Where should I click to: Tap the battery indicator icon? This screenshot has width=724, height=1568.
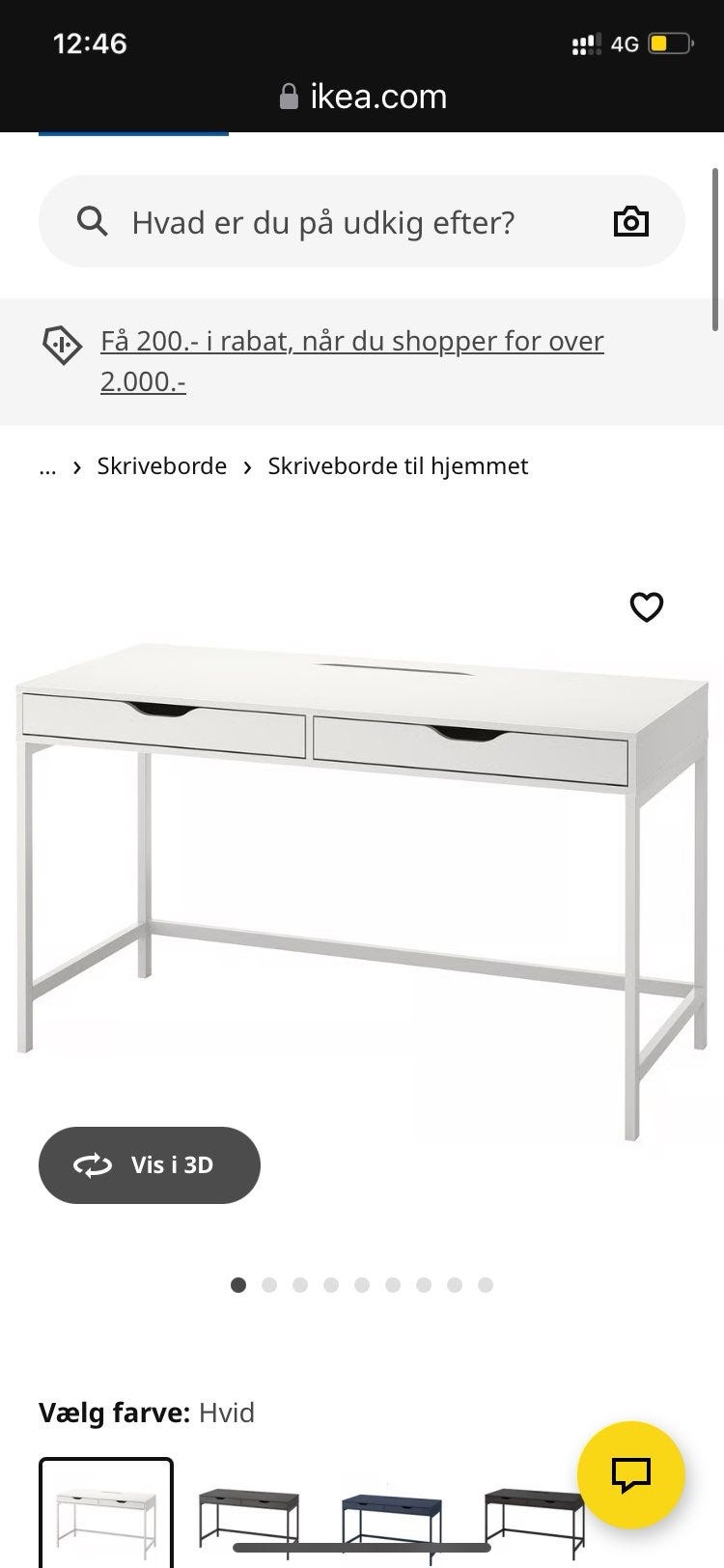click(667, 43)
